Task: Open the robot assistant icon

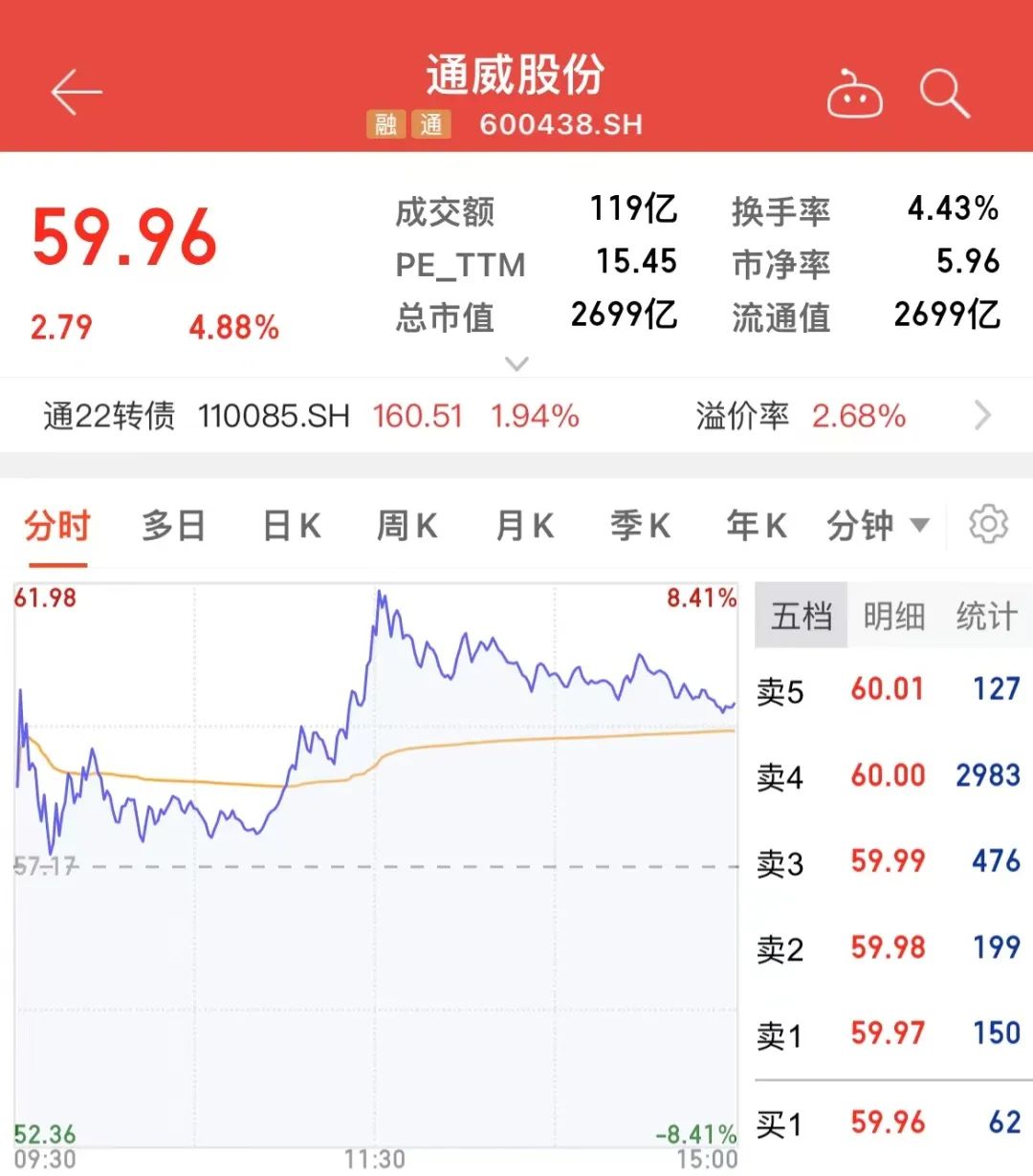Action: click(854, 95)
